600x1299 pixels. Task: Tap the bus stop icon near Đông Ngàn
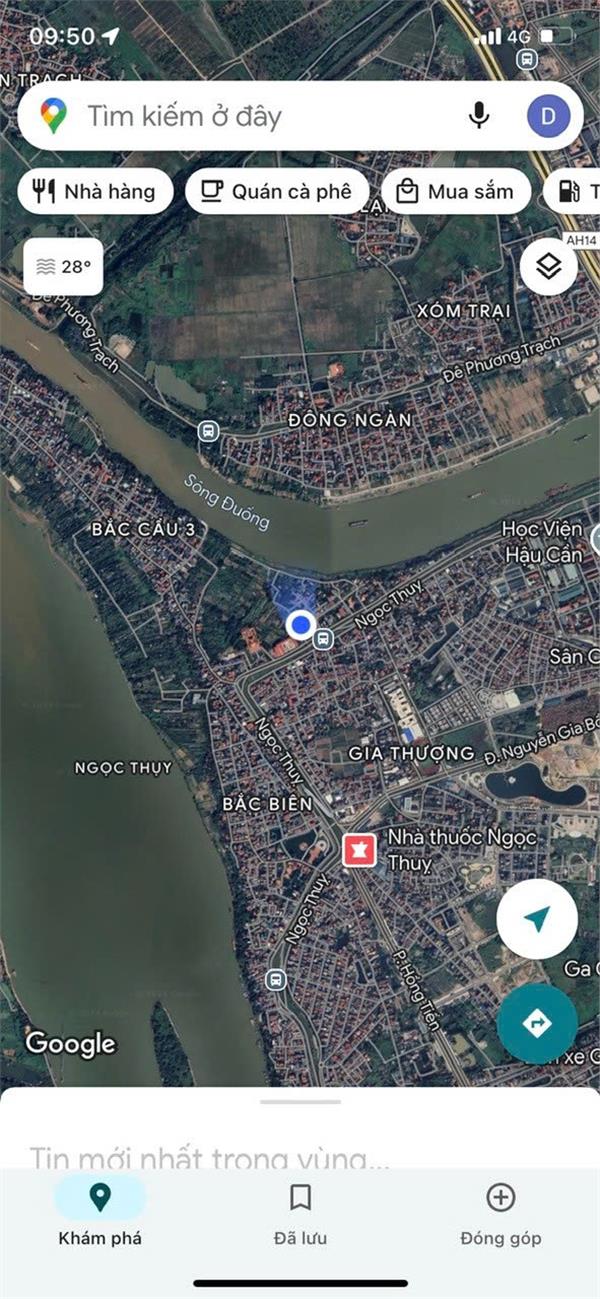208,431
